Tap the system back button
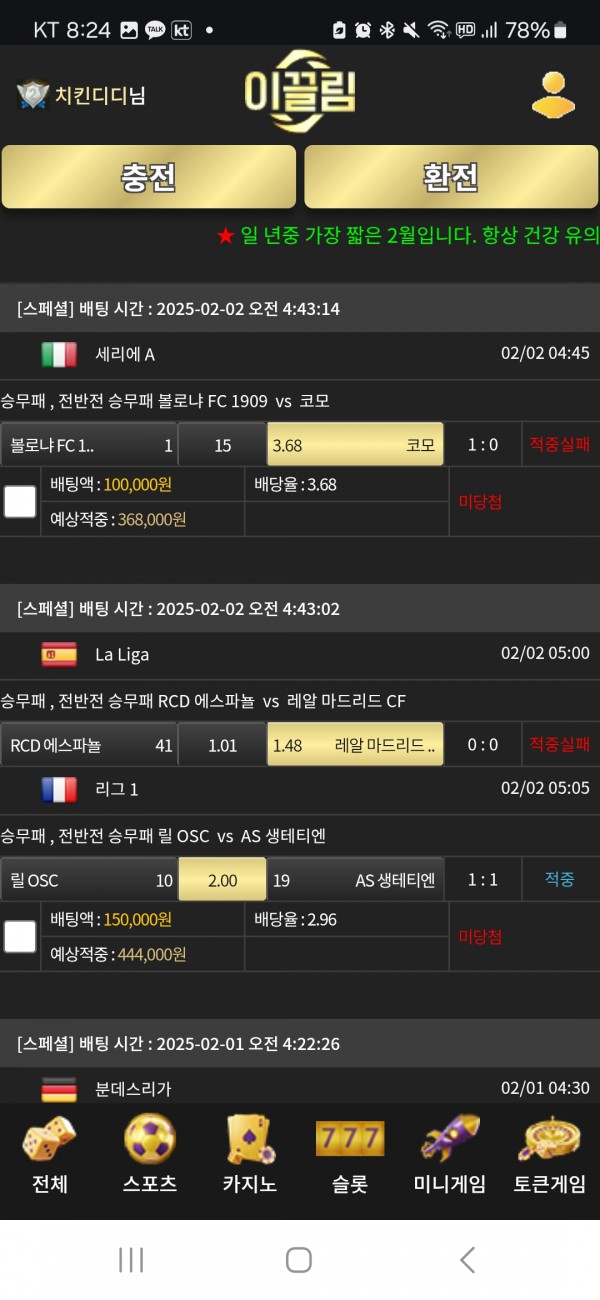This screenshot has height=1300, width=600. (467, 1260)
